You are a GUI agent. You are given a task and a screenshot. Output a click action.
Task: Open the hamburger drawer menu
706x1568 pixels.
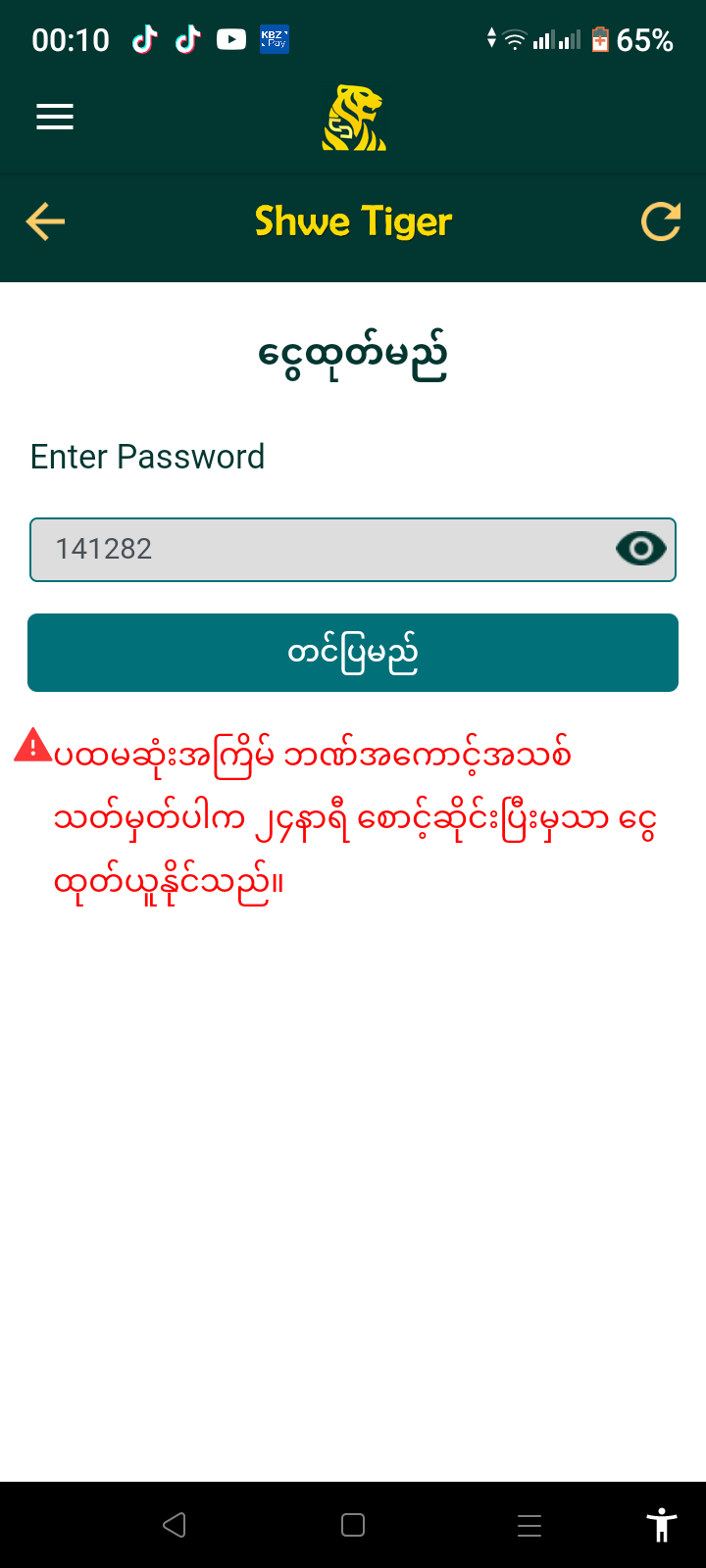(x=55, y=118)
